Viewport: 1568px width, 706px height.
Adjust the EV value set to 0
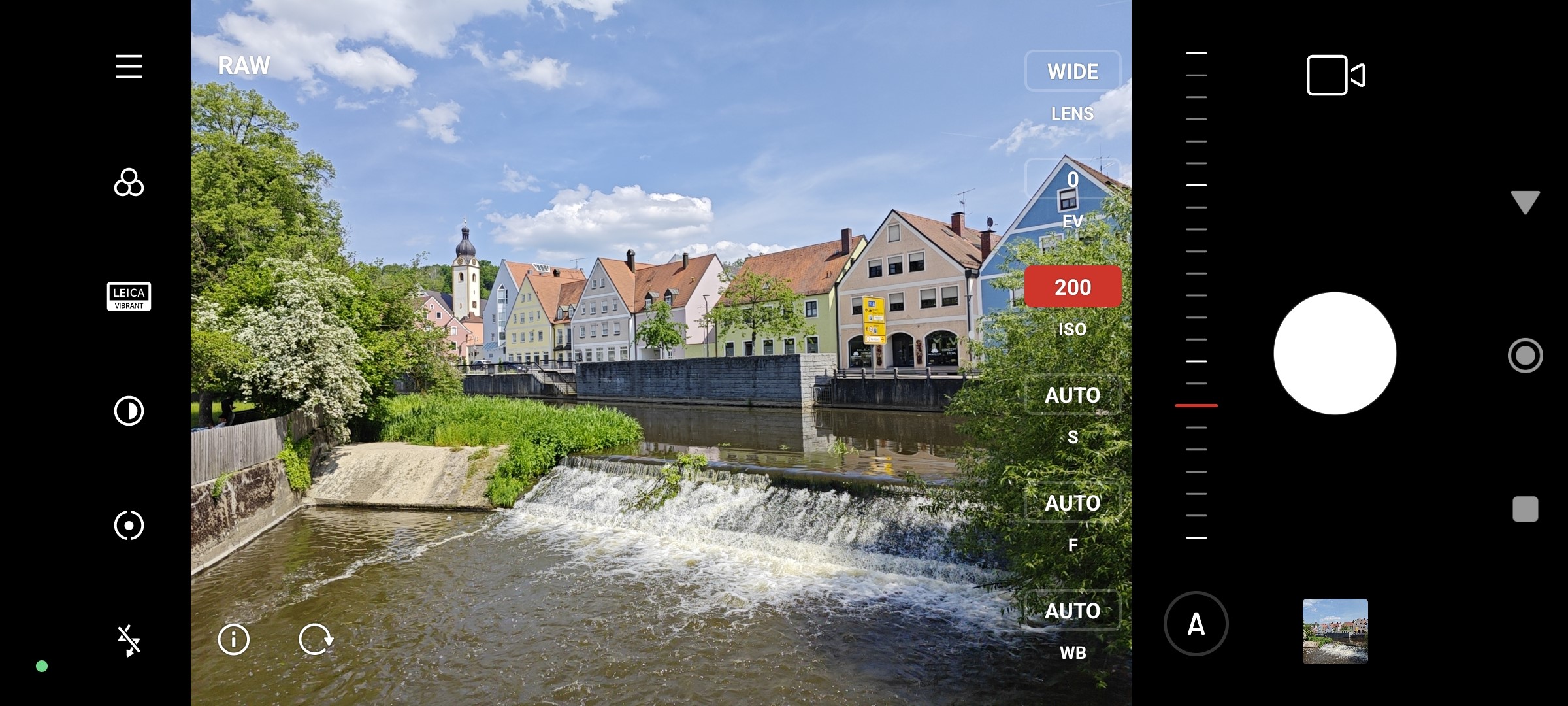(1072, 179)
